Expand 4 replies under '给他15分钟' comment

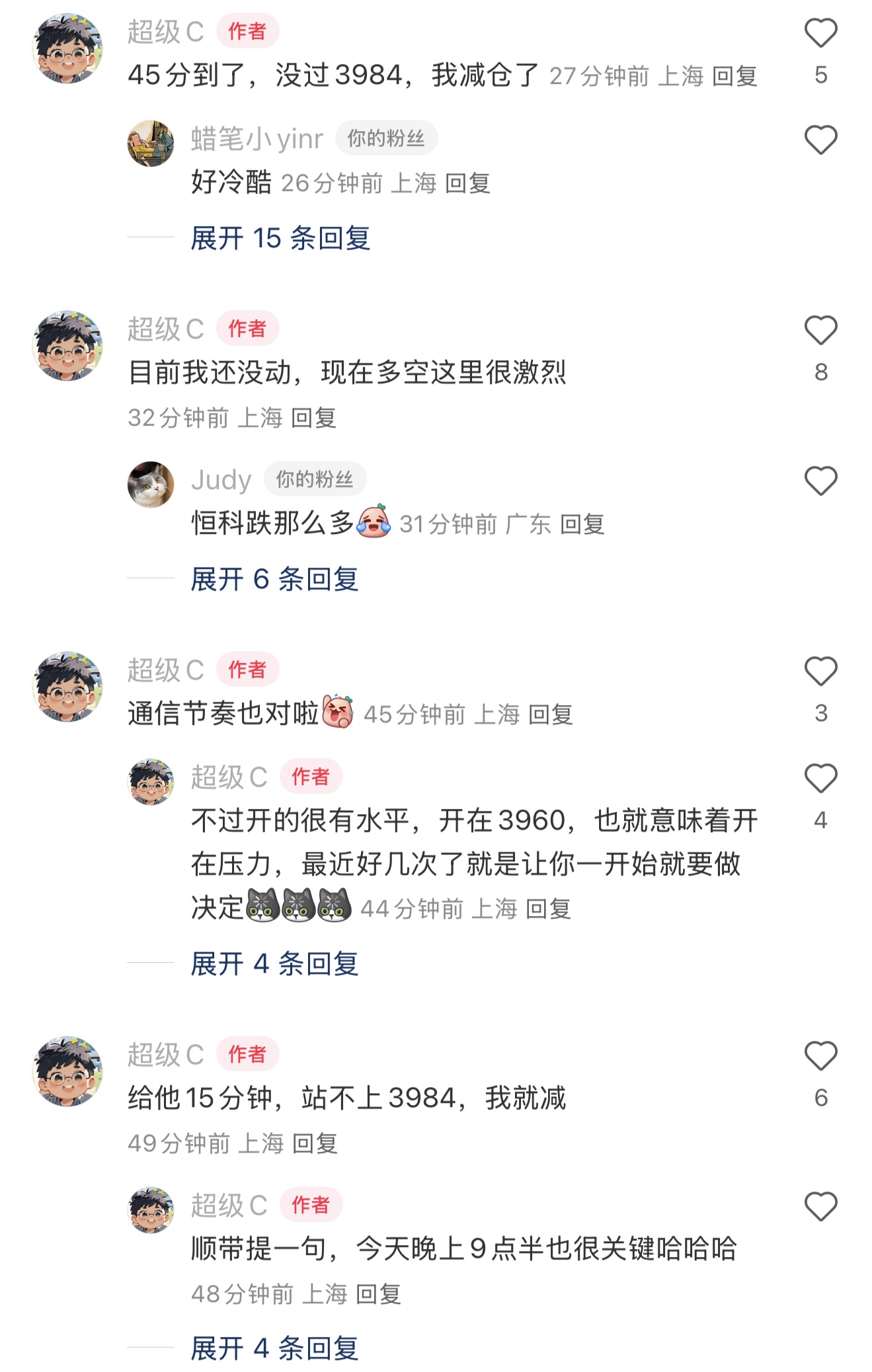pyautogui.click(x=274, y=1348)
